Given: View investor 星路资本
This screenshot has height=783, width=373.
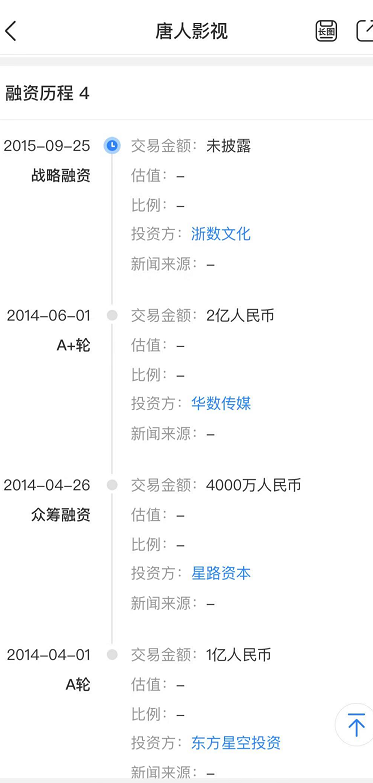Looking at the screenshot, I should (x=221, y=573).
